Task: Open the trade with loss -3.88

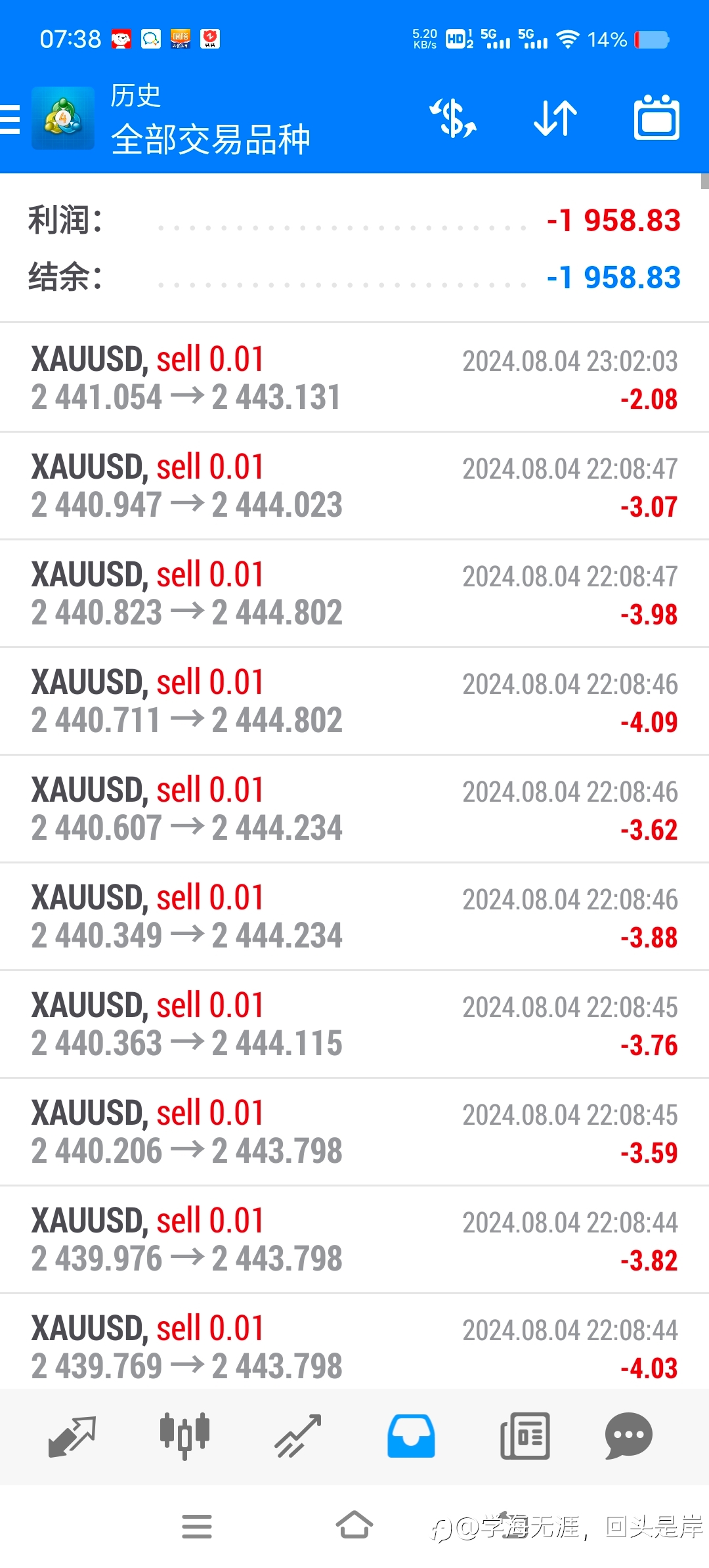Action: point(354,917)
